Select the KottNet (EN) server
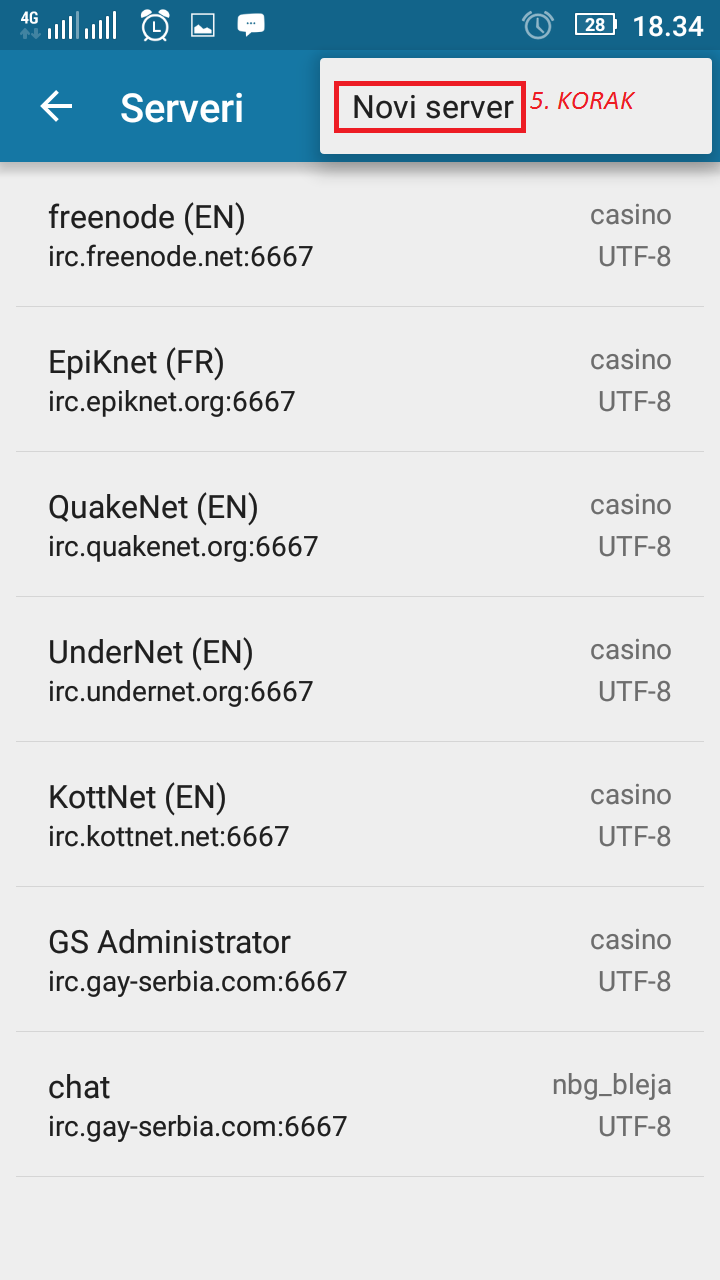The height and width of the screenshot is (1280, 720). click(x=360, y=815)
